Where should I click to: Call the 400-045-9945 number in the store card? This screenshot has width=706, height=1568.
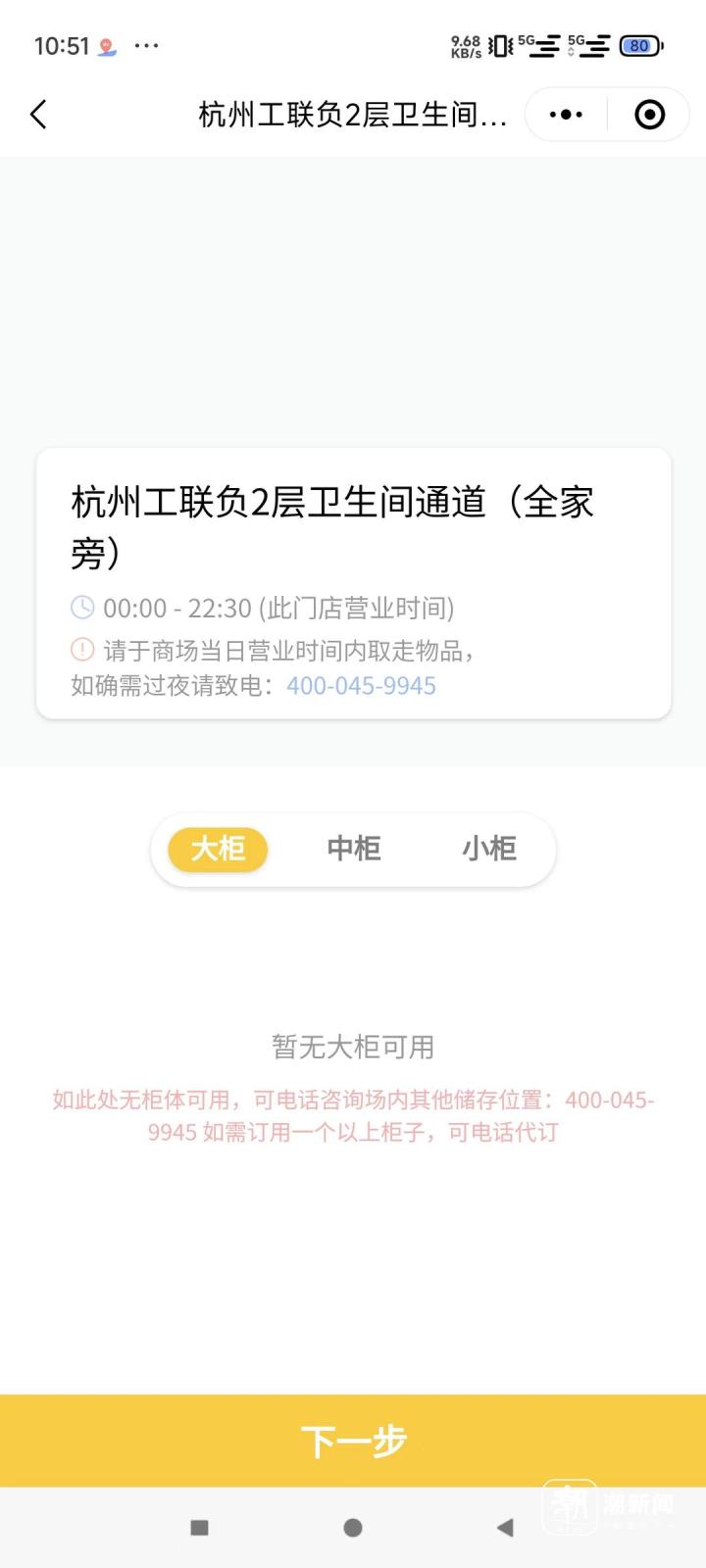(x=361, y=686)
